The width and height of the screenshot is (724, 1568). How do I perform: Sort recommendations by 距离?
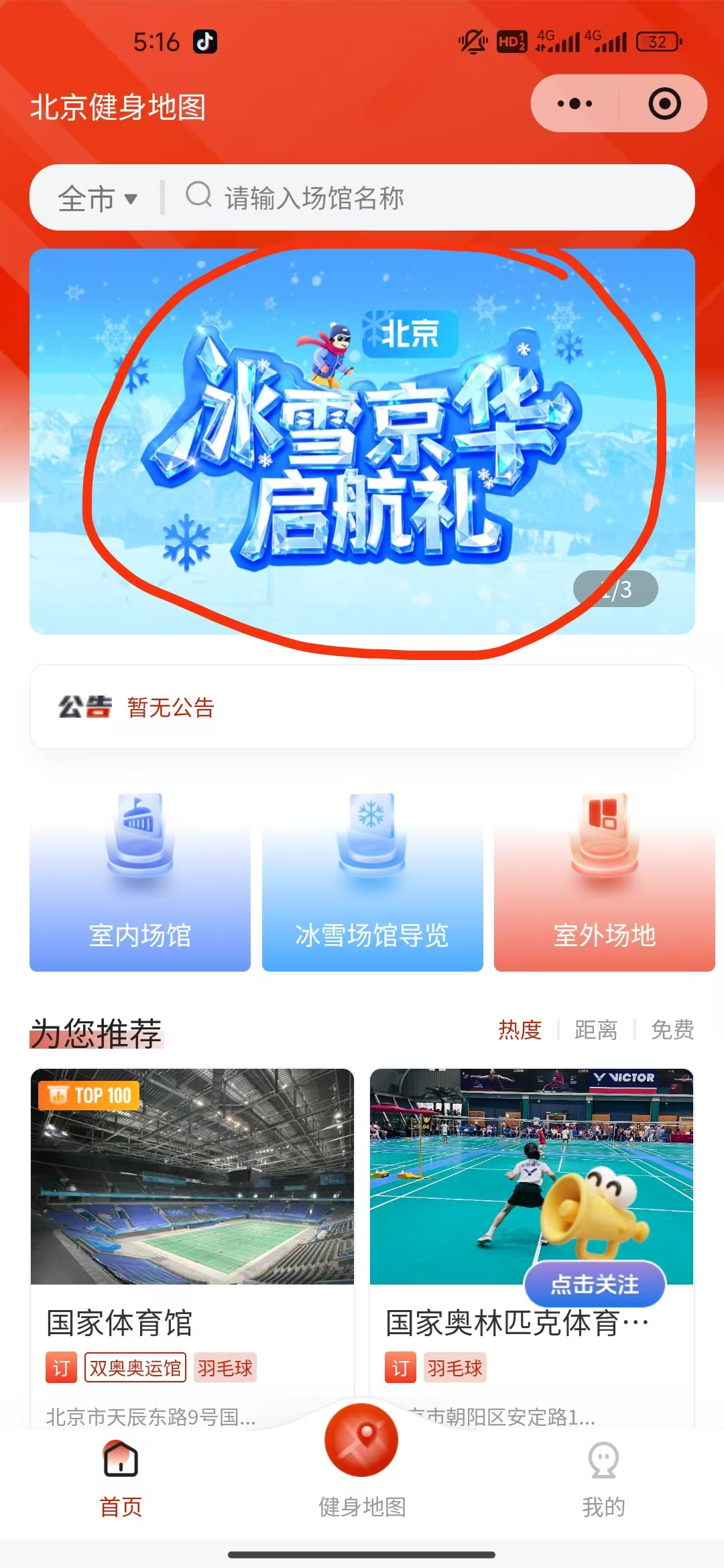596,1030
